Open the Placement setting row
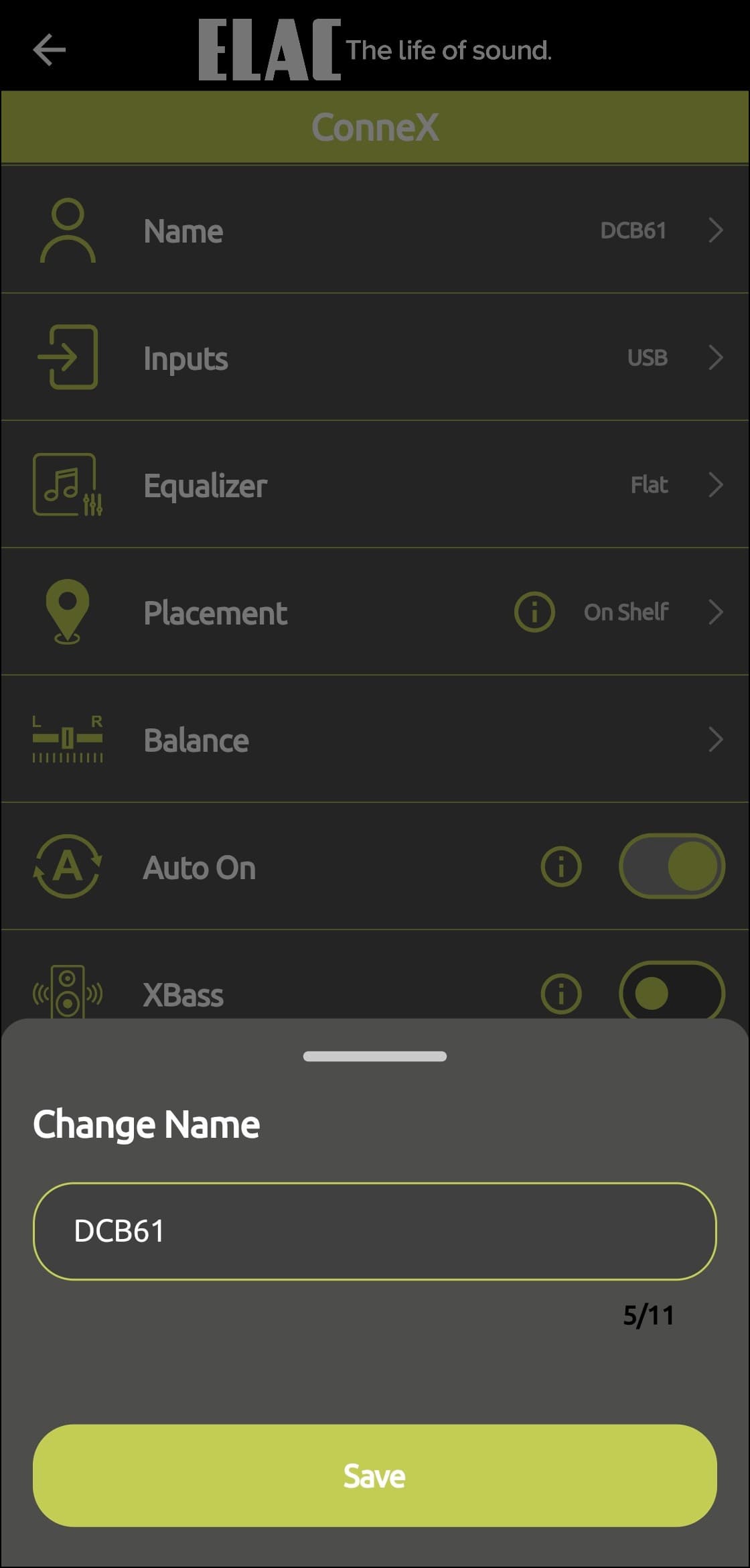750x1568 pixels. pyautogui.click(x=335, y=612)
